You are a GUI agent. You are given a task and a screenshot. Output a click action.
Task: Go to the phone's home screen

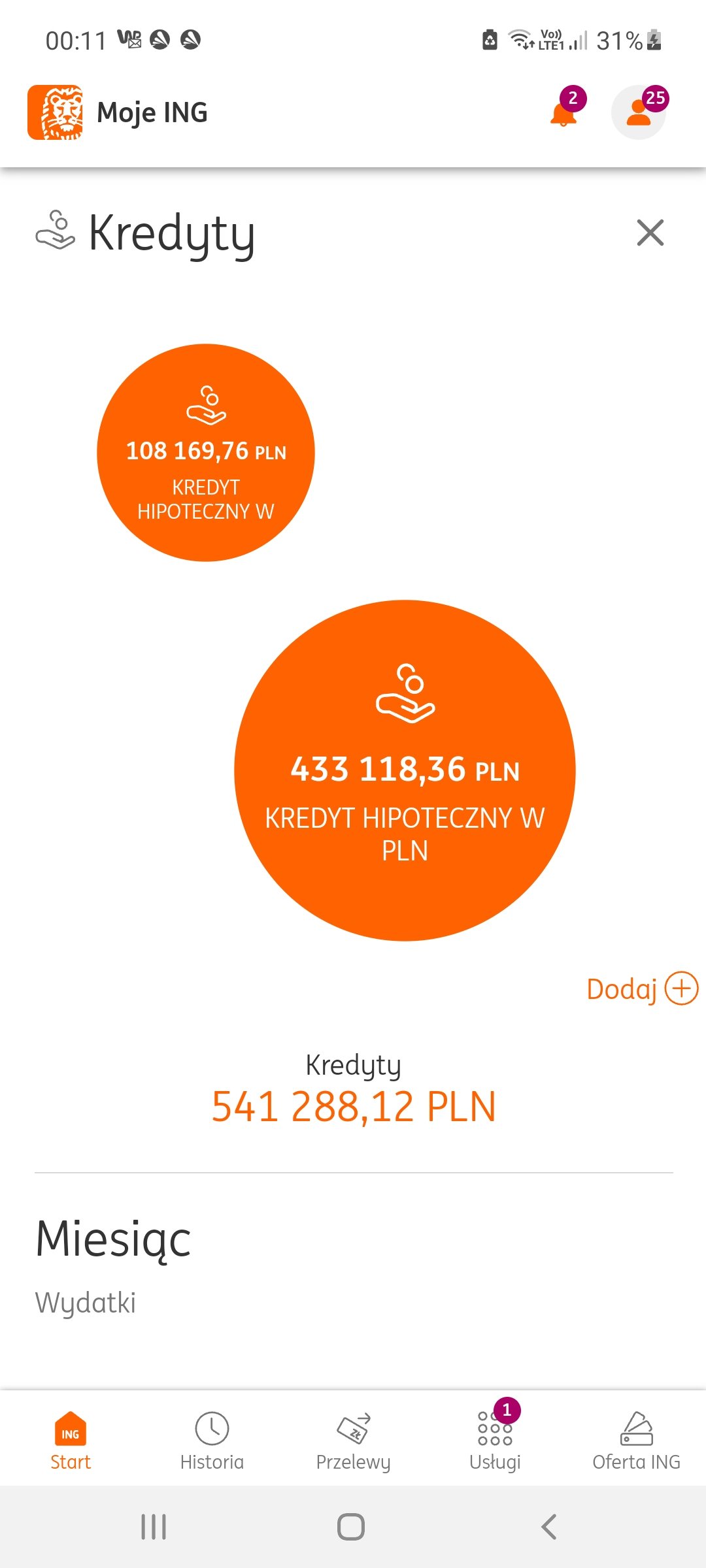click(351, 1527)
